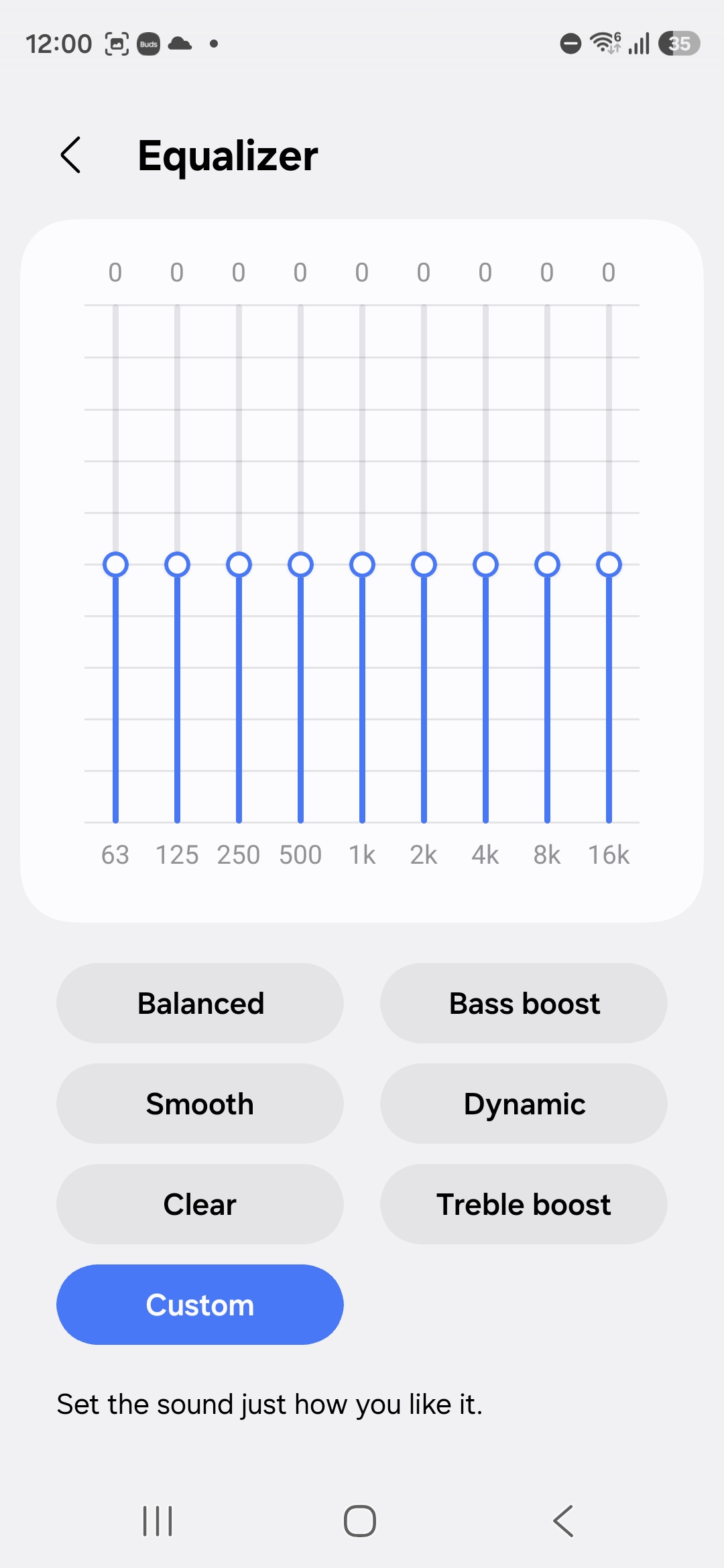Choose the Smooth equalizer preset
The height and width of the screenshot is (1568, 724).
pos(200,1104)
